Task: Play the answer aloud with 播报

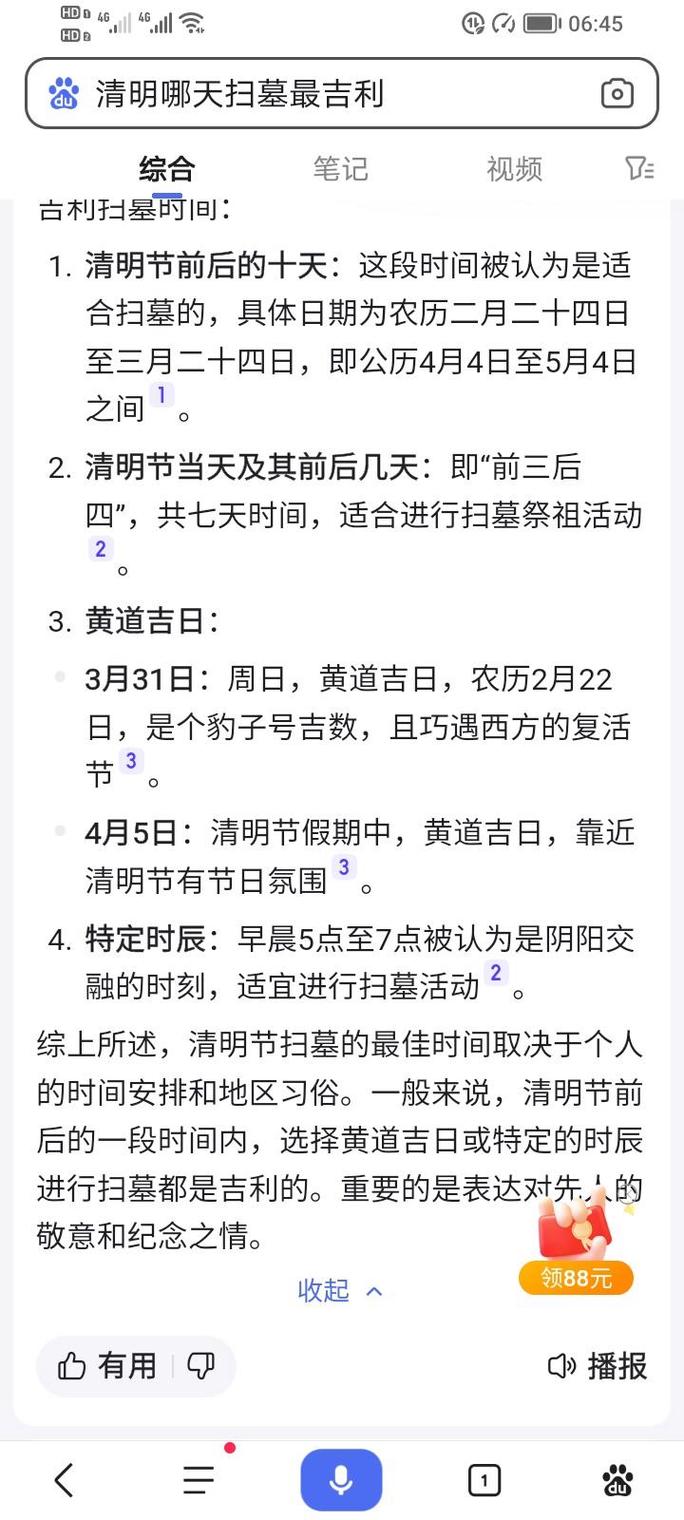Action: (598, 1365)
